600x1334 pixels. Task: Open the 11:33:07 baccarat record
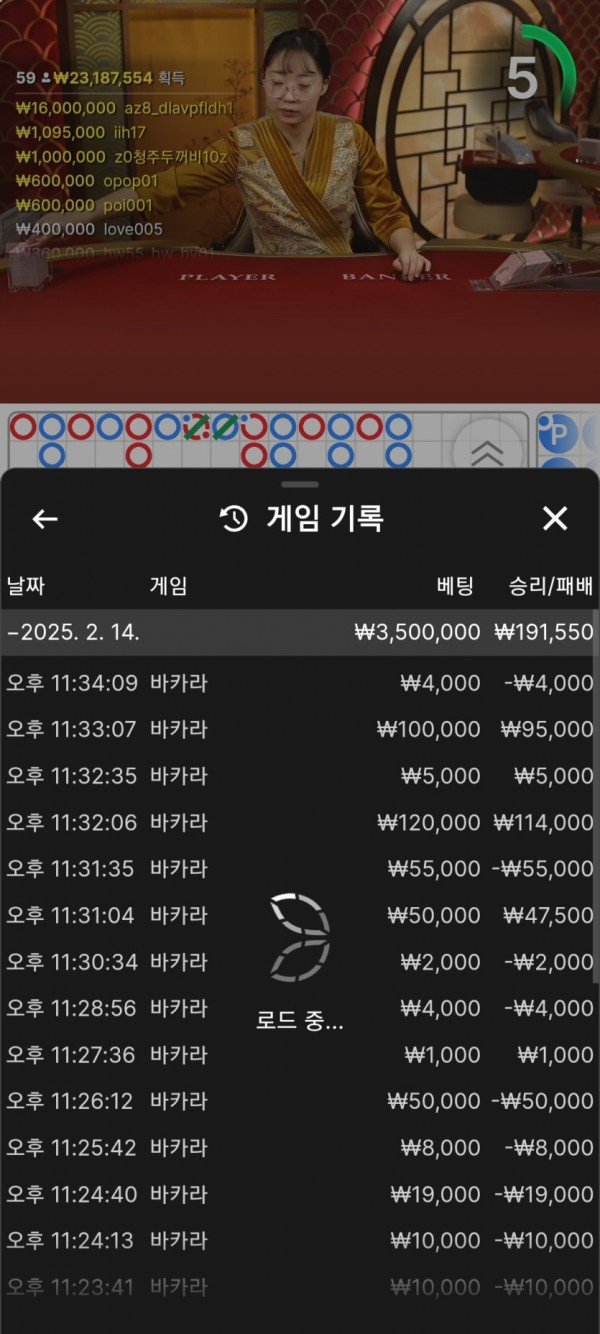(298, 729)
